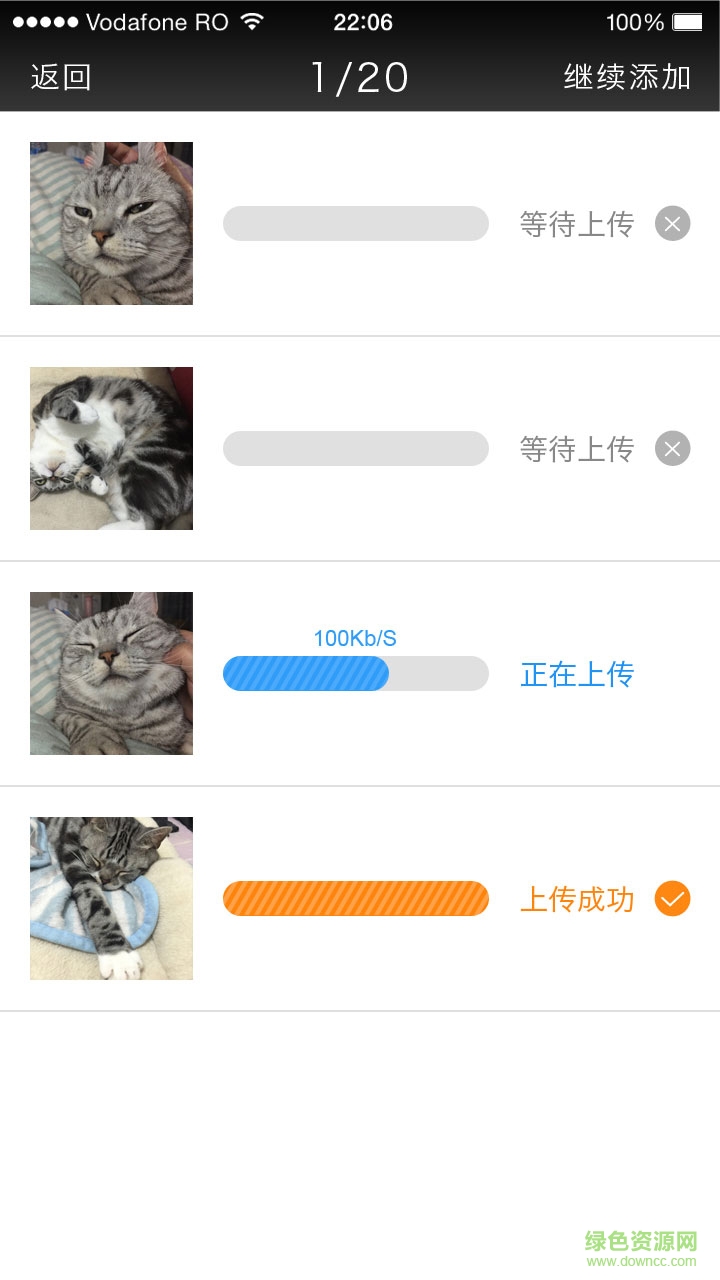Tap the orange striped completed progress bar
This screenshot has height=1280, width=720.
(x=355, y=898)
